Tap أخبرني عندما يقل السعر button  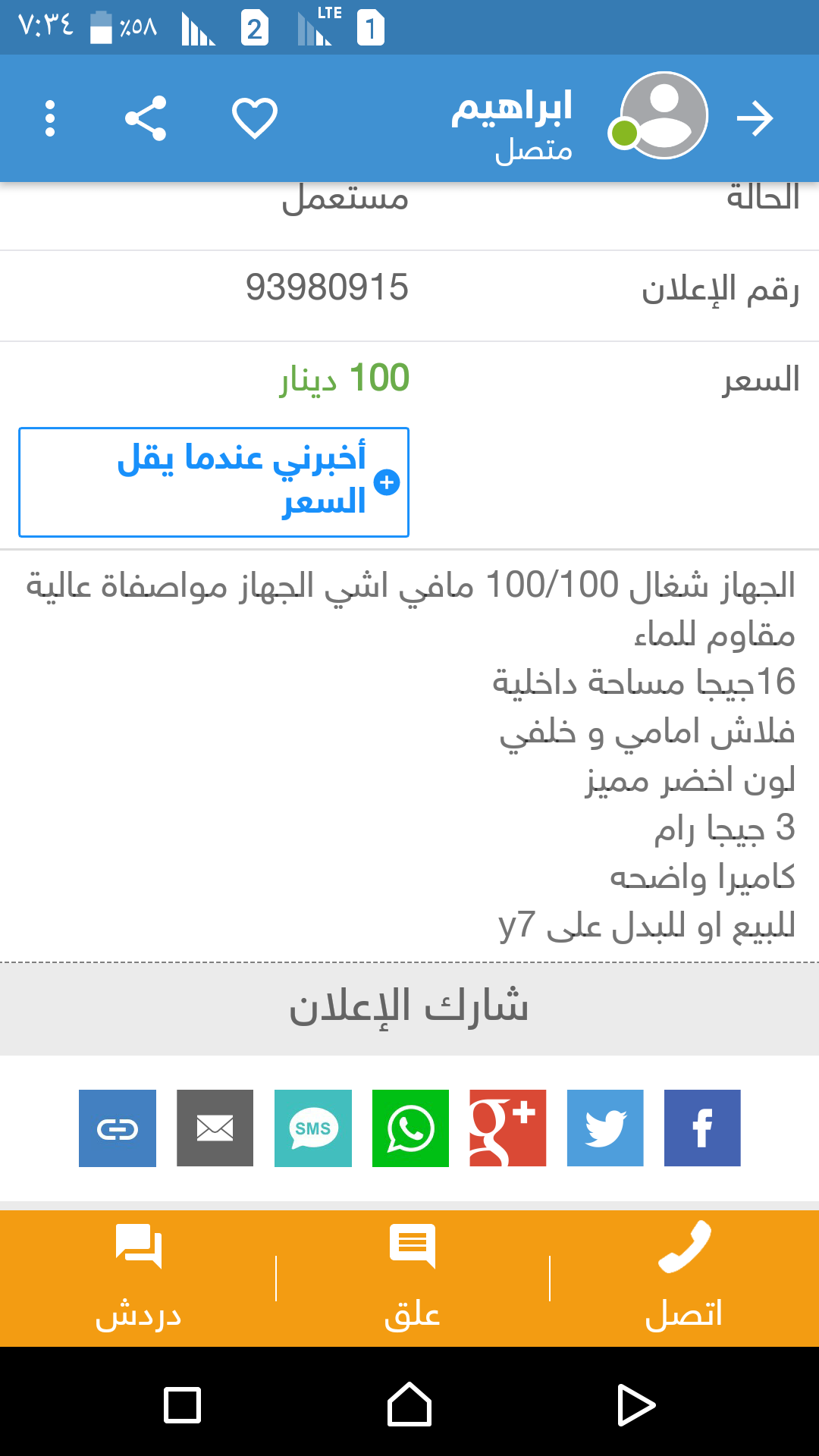point(214,482)
